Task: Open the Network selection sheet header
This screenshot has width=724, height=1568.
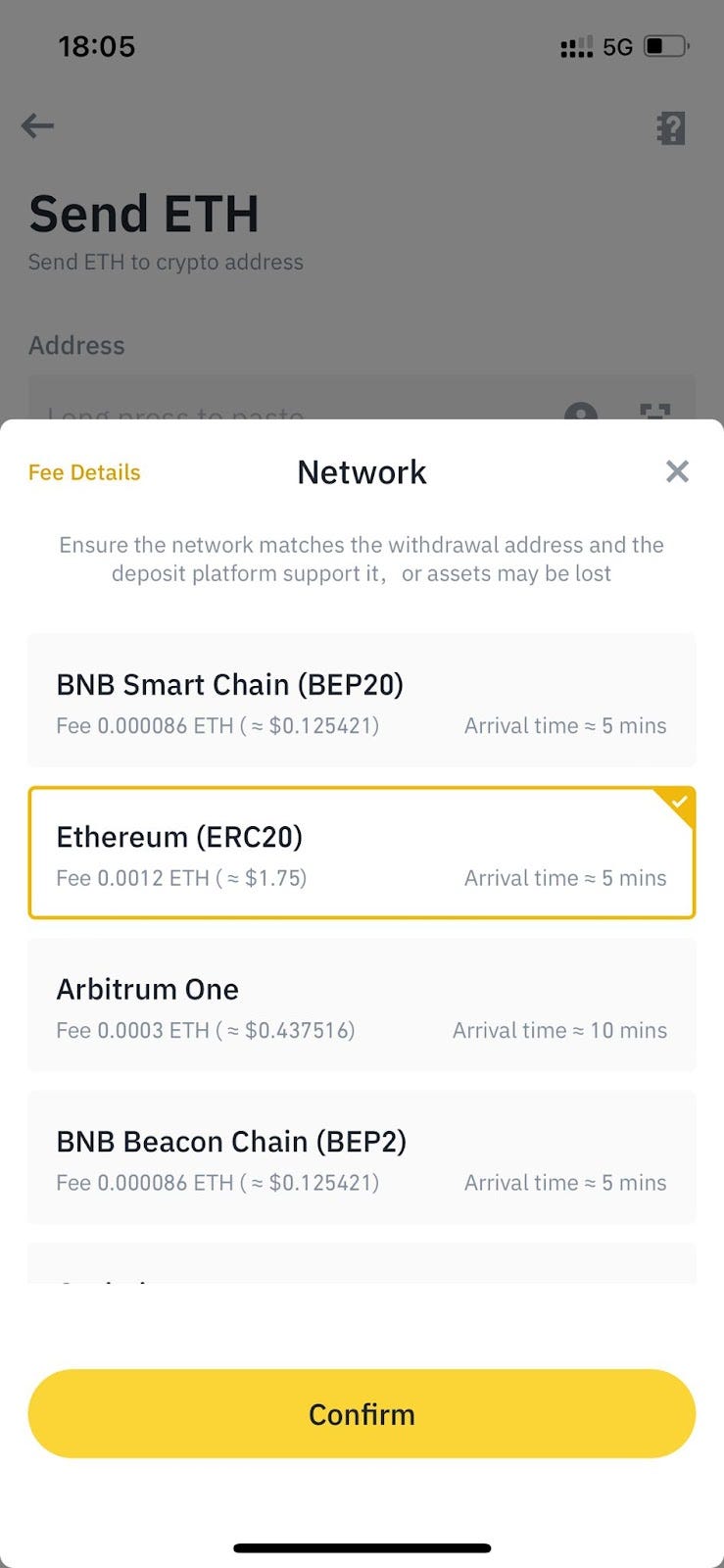Action: coord(362,471)
